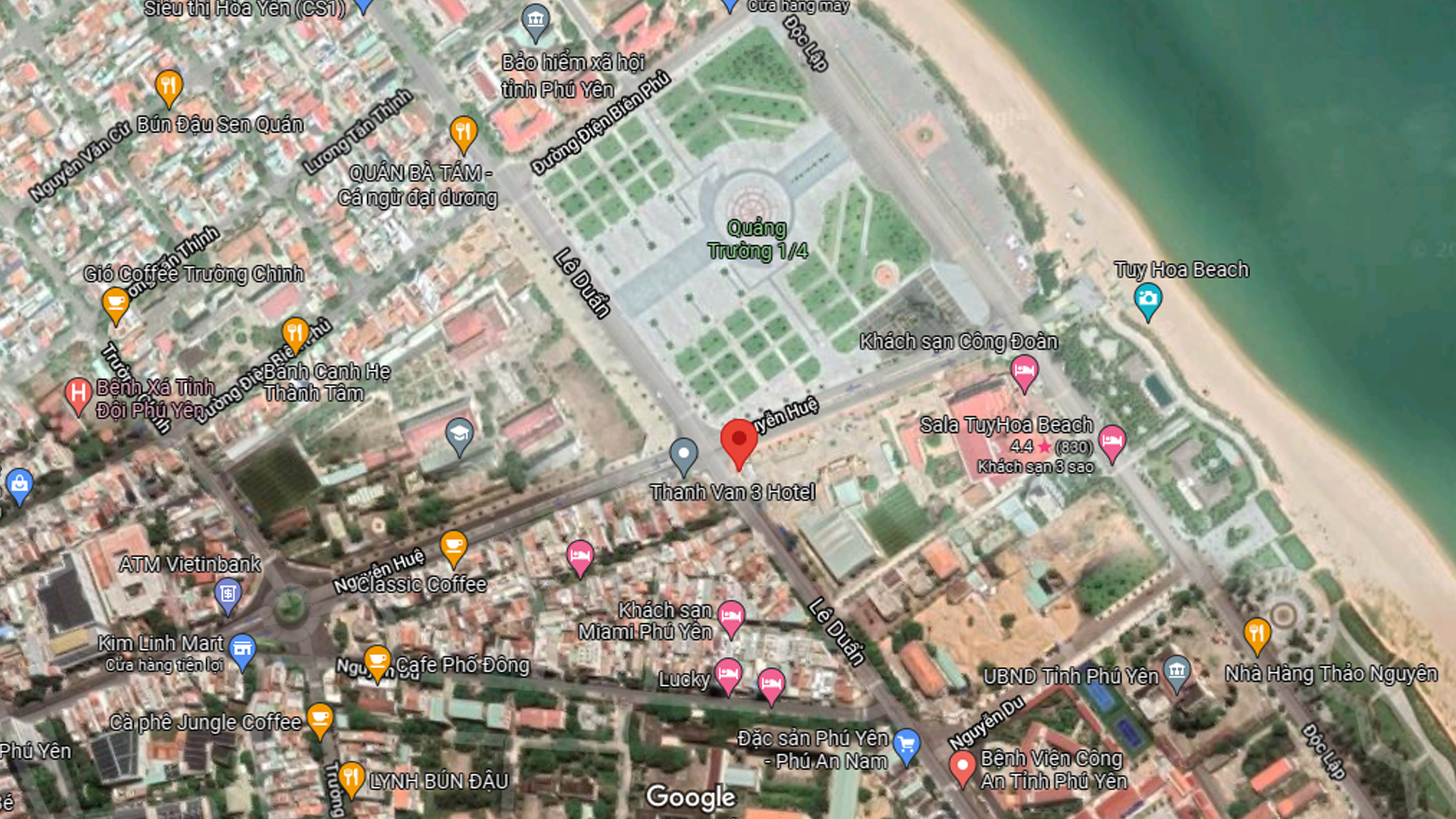Tap the ATM Vietinbank marker
The width and height of the screenshot is (1456, 819).
[x=227, y=593]
